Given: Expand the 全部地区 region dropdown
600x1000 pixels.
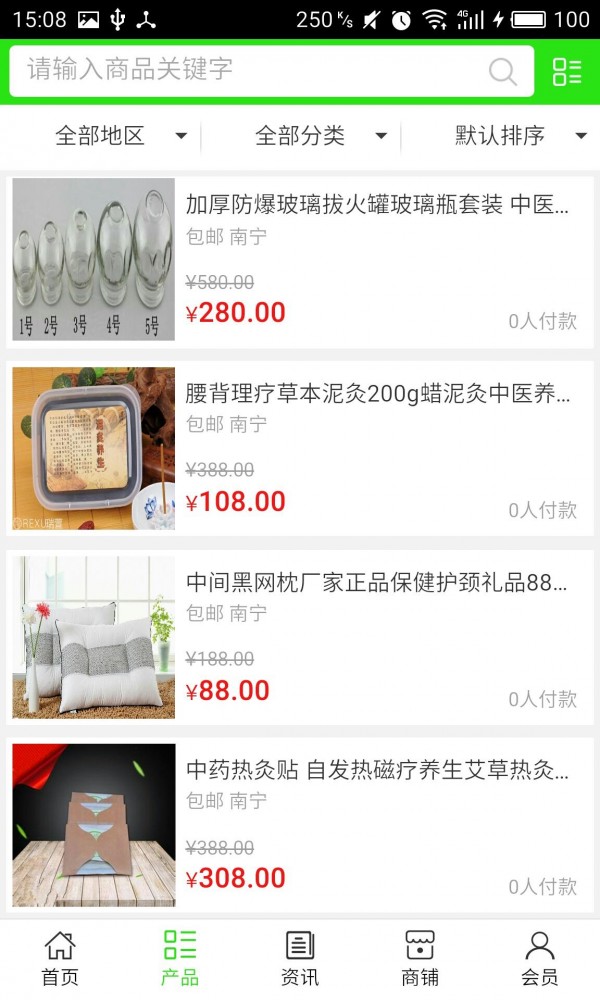Looking at the screenshot, I should click(120, 136).
